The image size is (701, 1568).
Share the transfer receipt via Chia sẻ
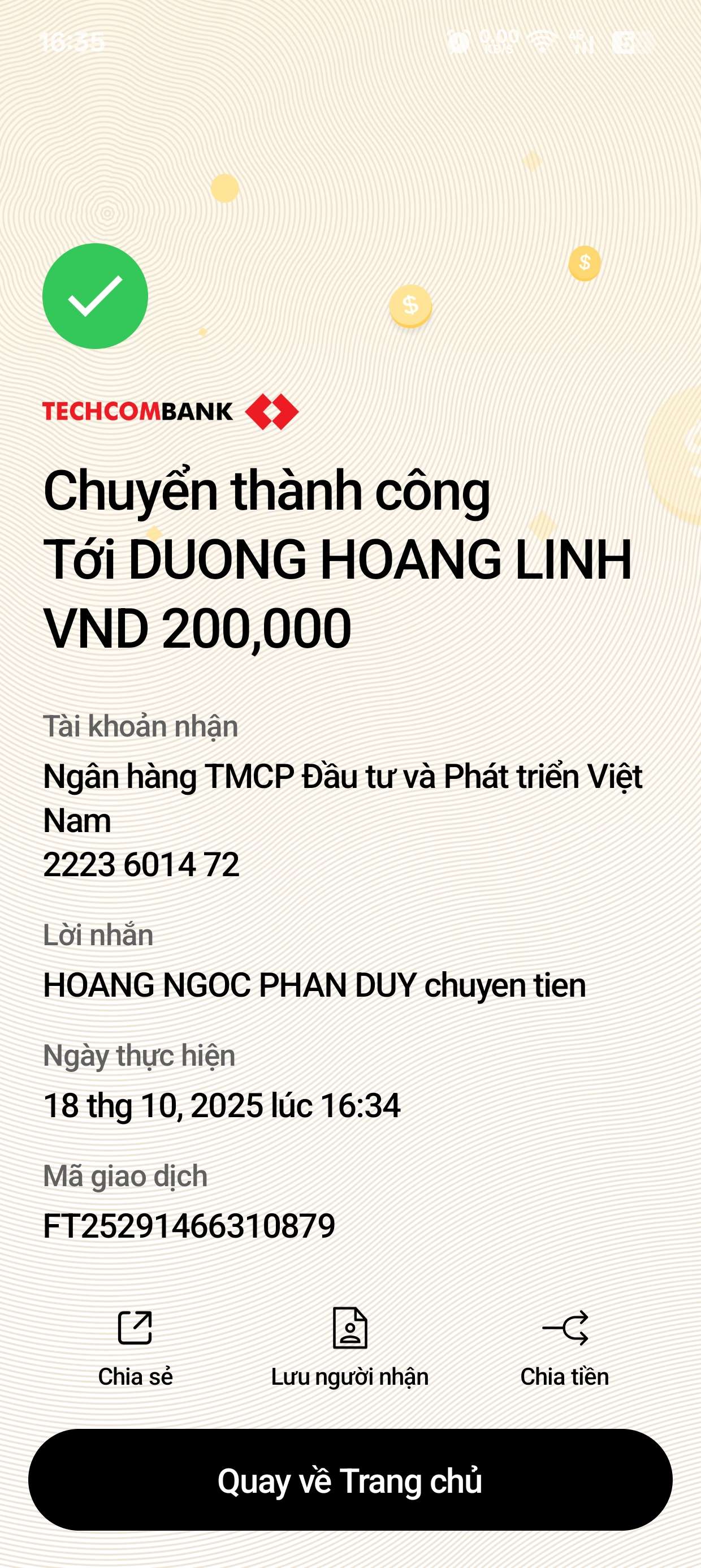135,1346
